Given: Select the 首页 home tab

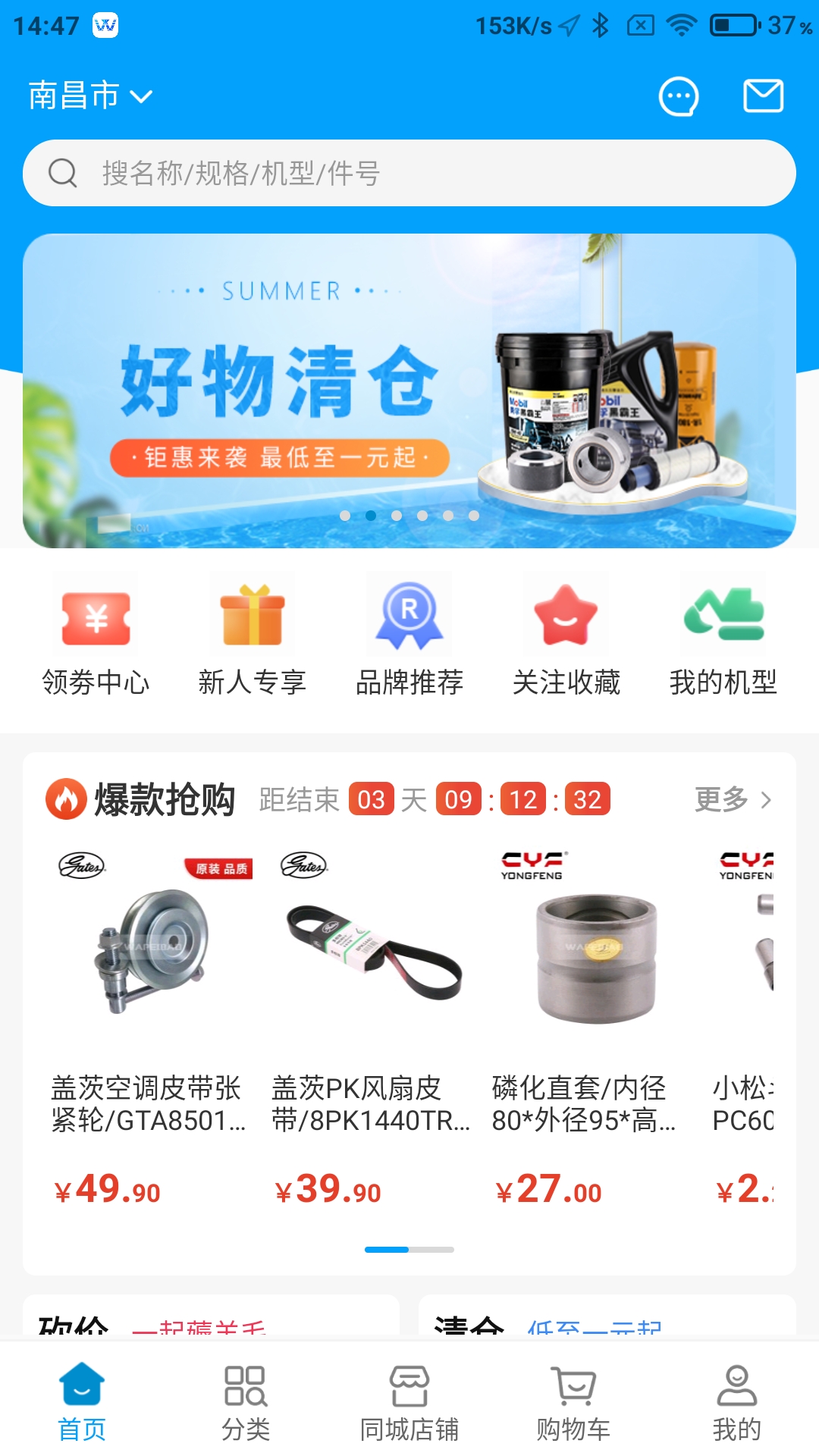Looking at the screenshot, I should [x=82, y=1403].
